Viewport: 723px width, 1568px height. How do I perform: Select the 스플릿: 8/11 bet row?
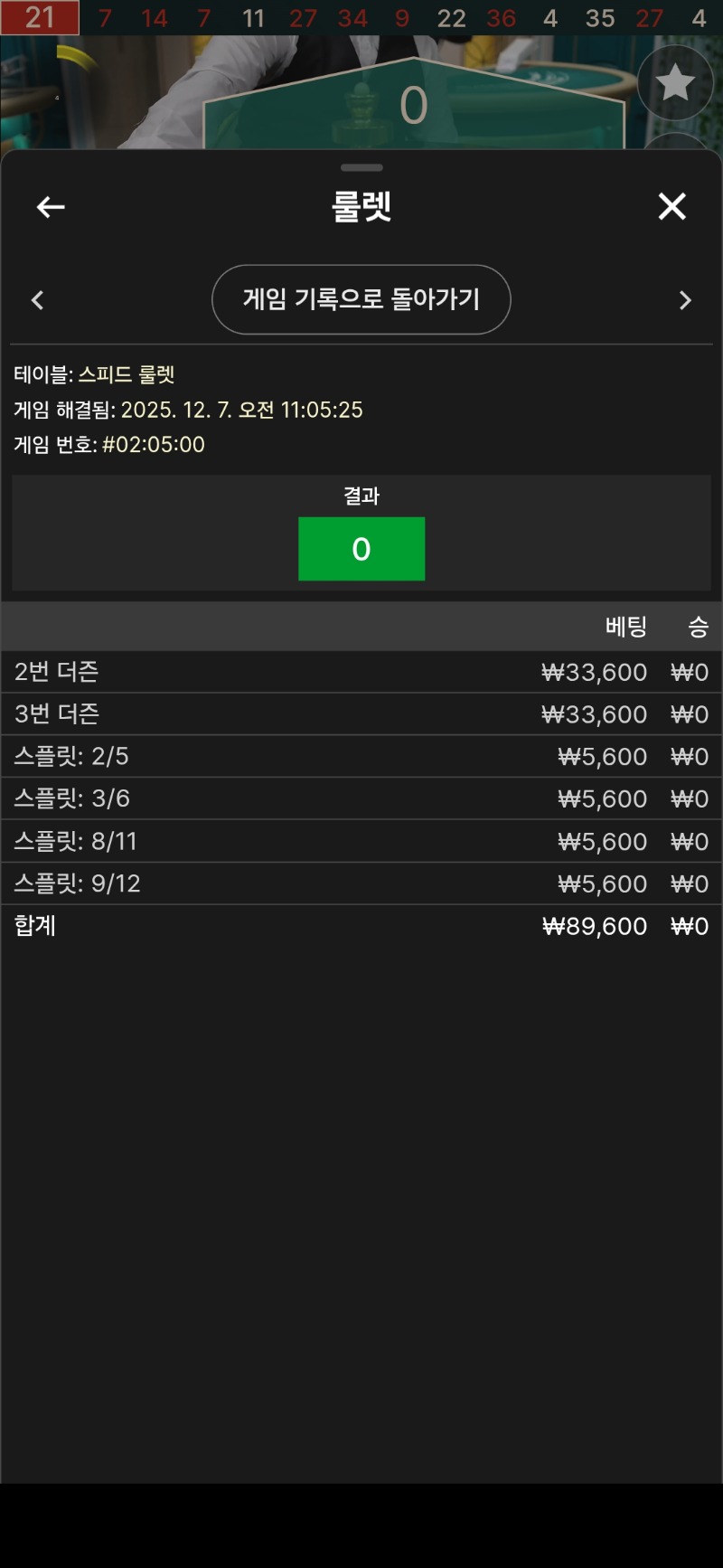click(361, 841)
